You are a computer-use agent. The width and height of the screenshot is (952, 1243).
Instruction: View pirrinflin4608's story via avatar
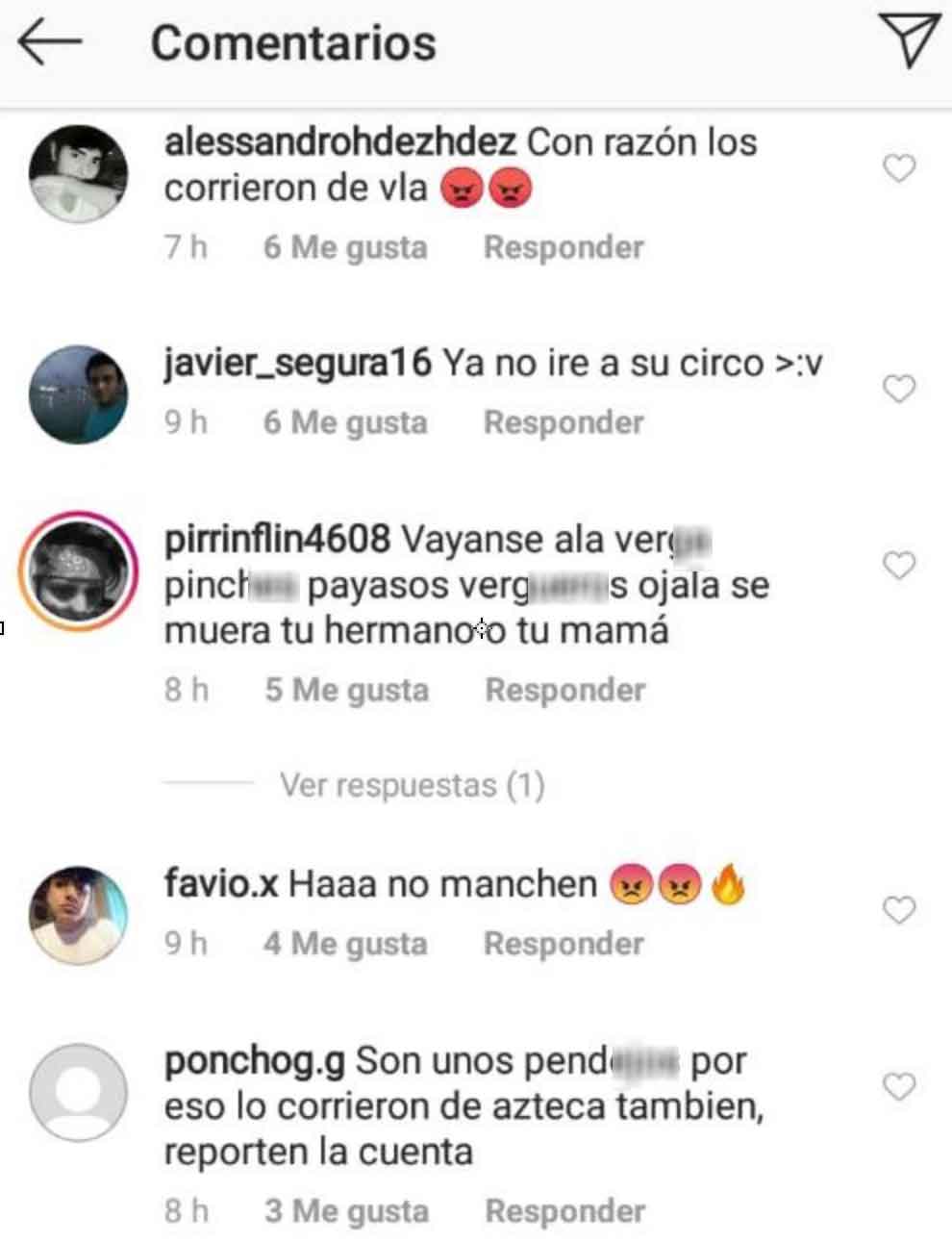(78, 570)
